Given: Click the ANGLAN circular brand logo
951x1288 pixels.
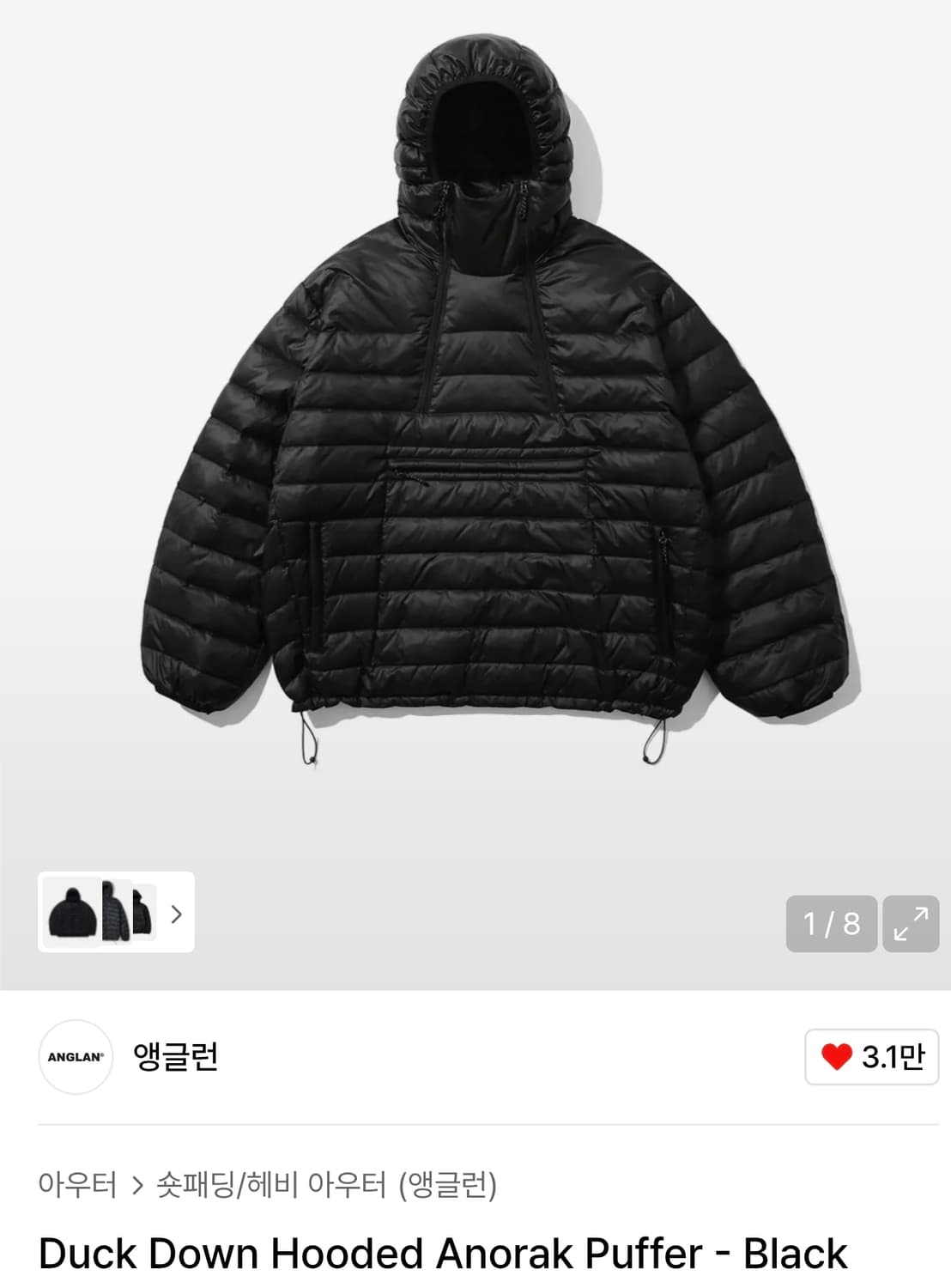Looking at the screenshot, I should (x=76, y=1058).
